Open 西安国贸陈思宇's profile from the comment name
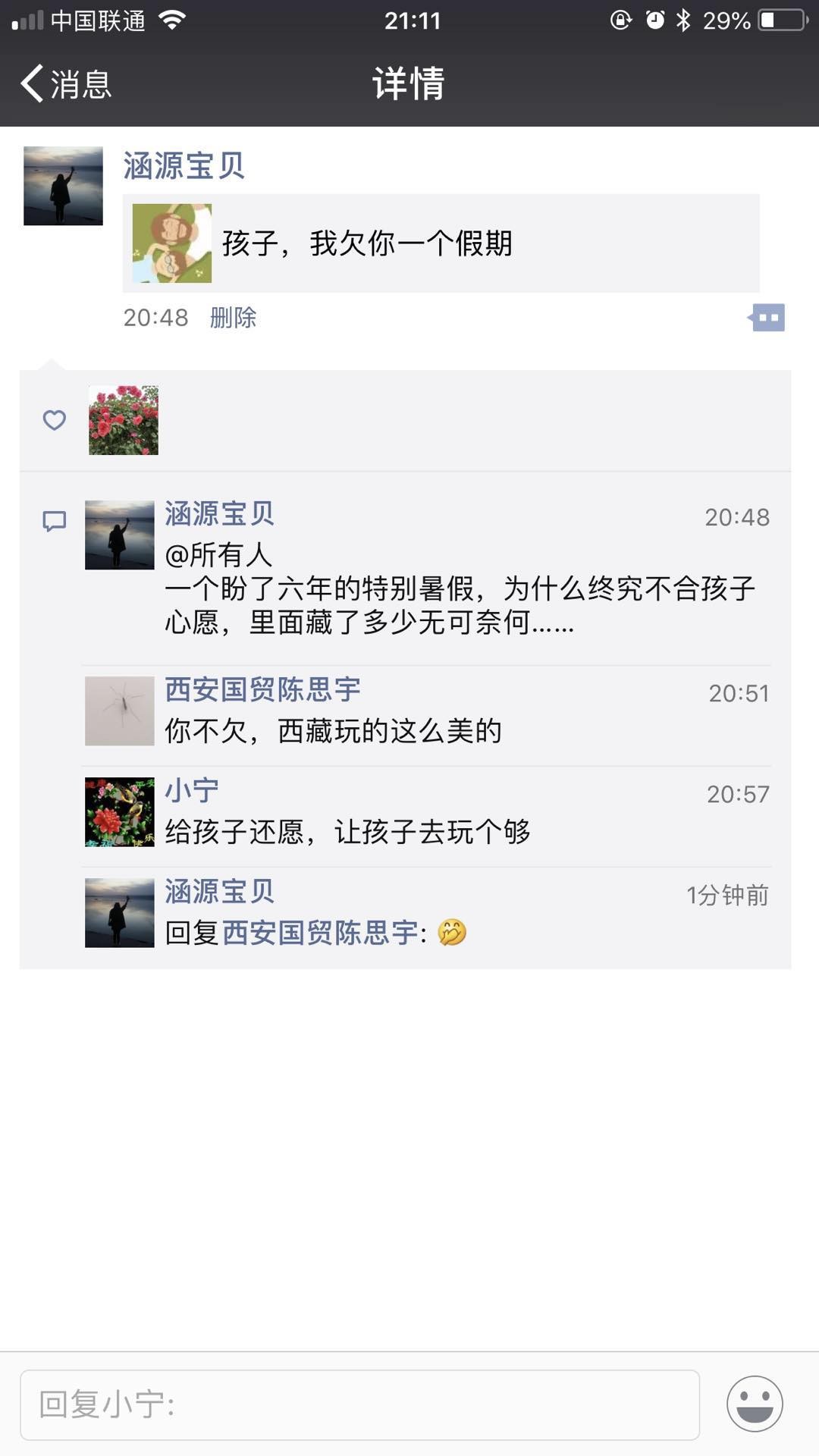This screenshot has height=1456, width=819. [262, 689]
